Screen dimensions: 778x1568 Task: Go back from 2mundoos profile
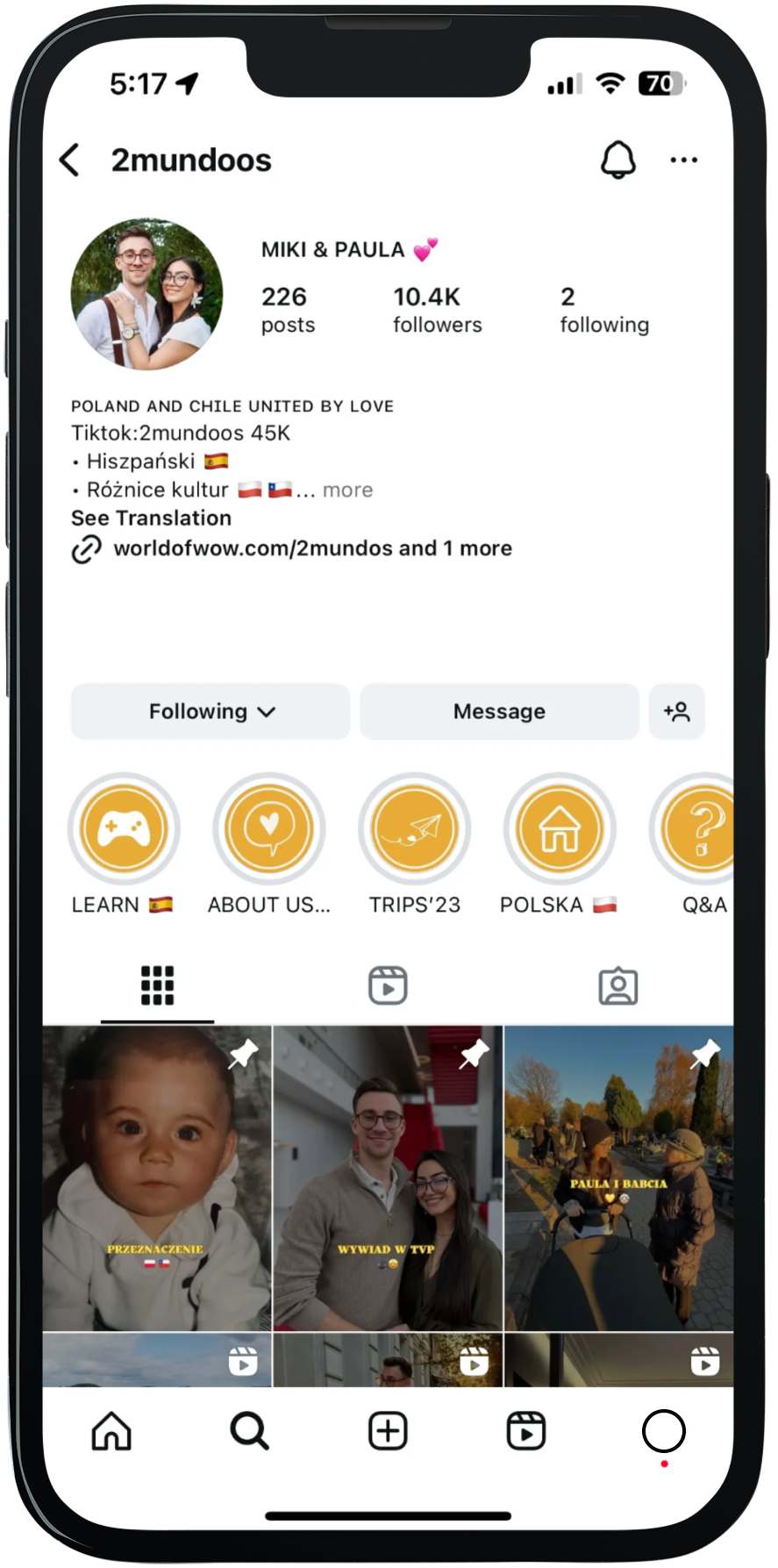point(70,161)
